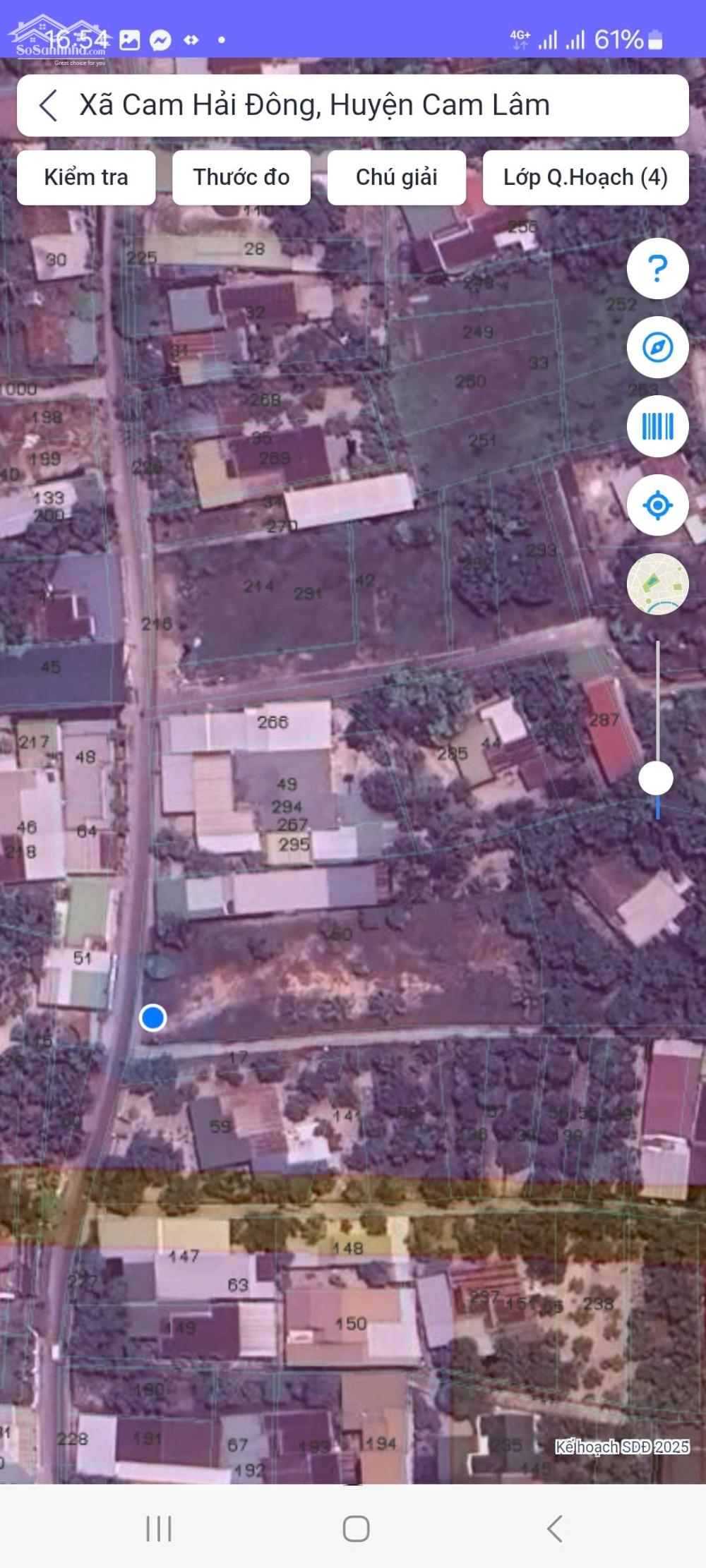
Task: Open the question mark help button
Action: pyautogui.click(x=657, y=269)
